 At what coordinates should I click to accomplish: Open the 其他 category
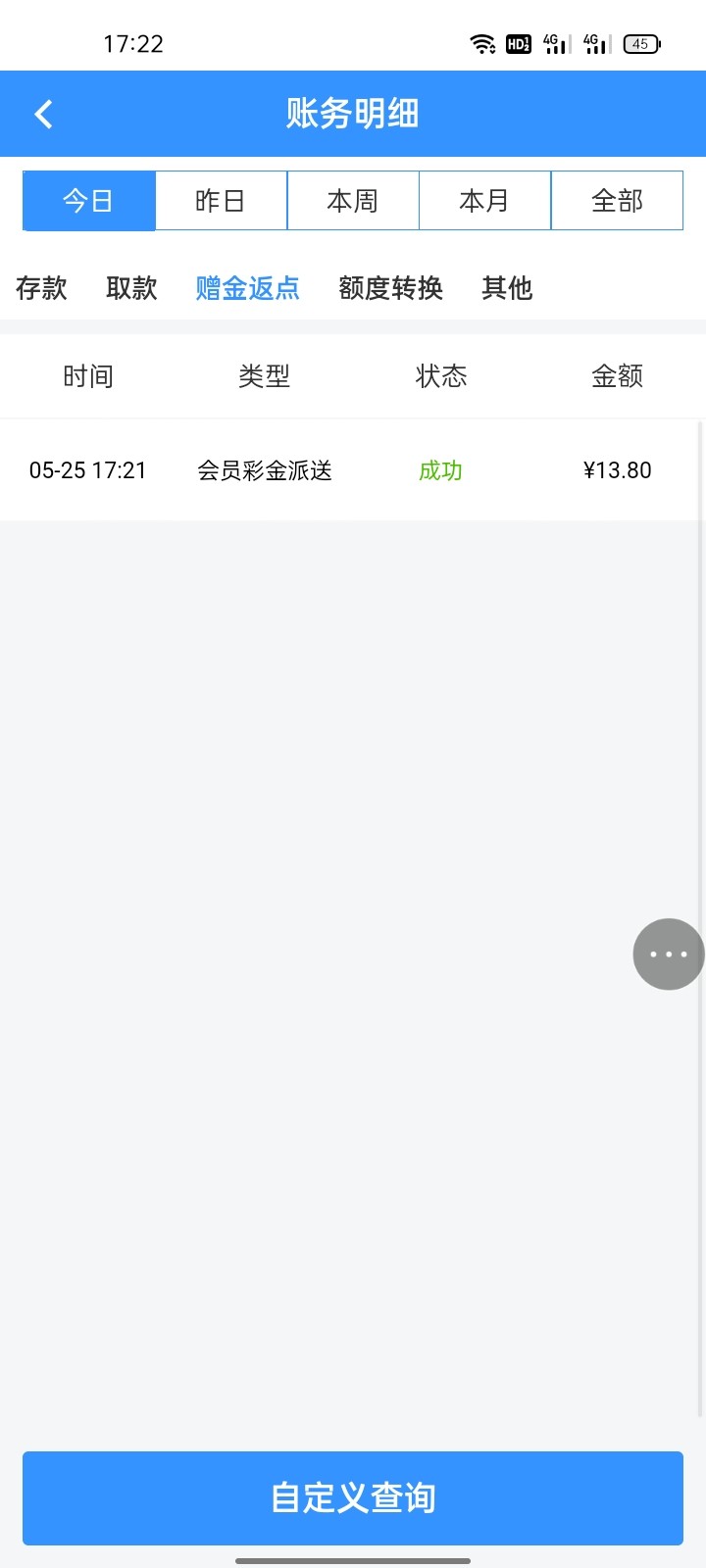(x=507, y=288)
